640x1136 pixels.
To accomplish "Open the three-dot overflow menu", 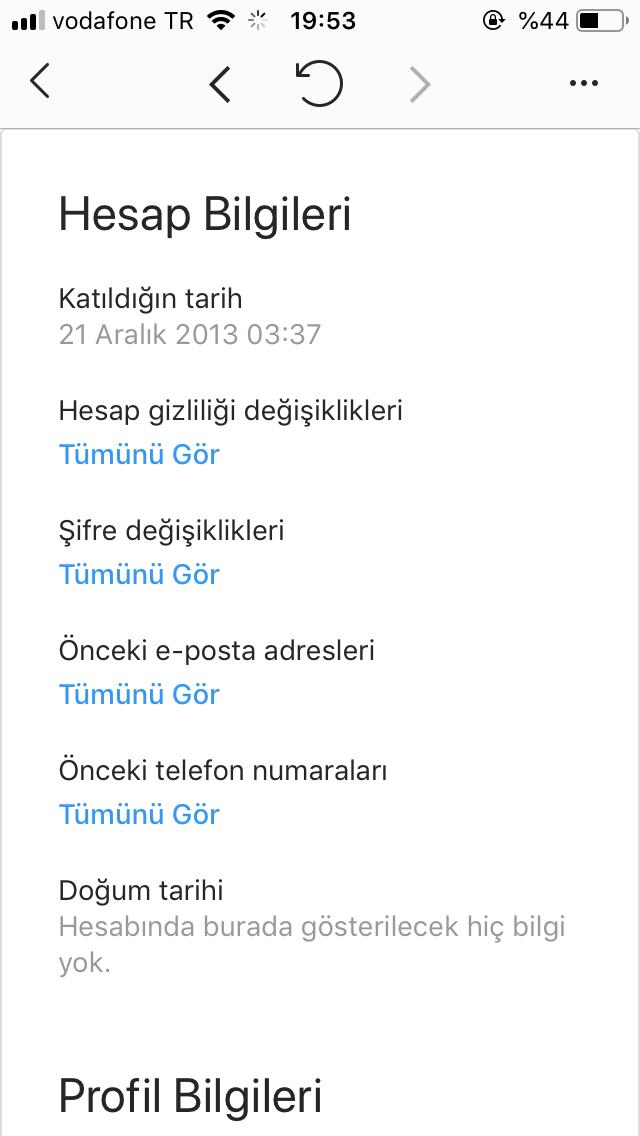I will point(583,83).
